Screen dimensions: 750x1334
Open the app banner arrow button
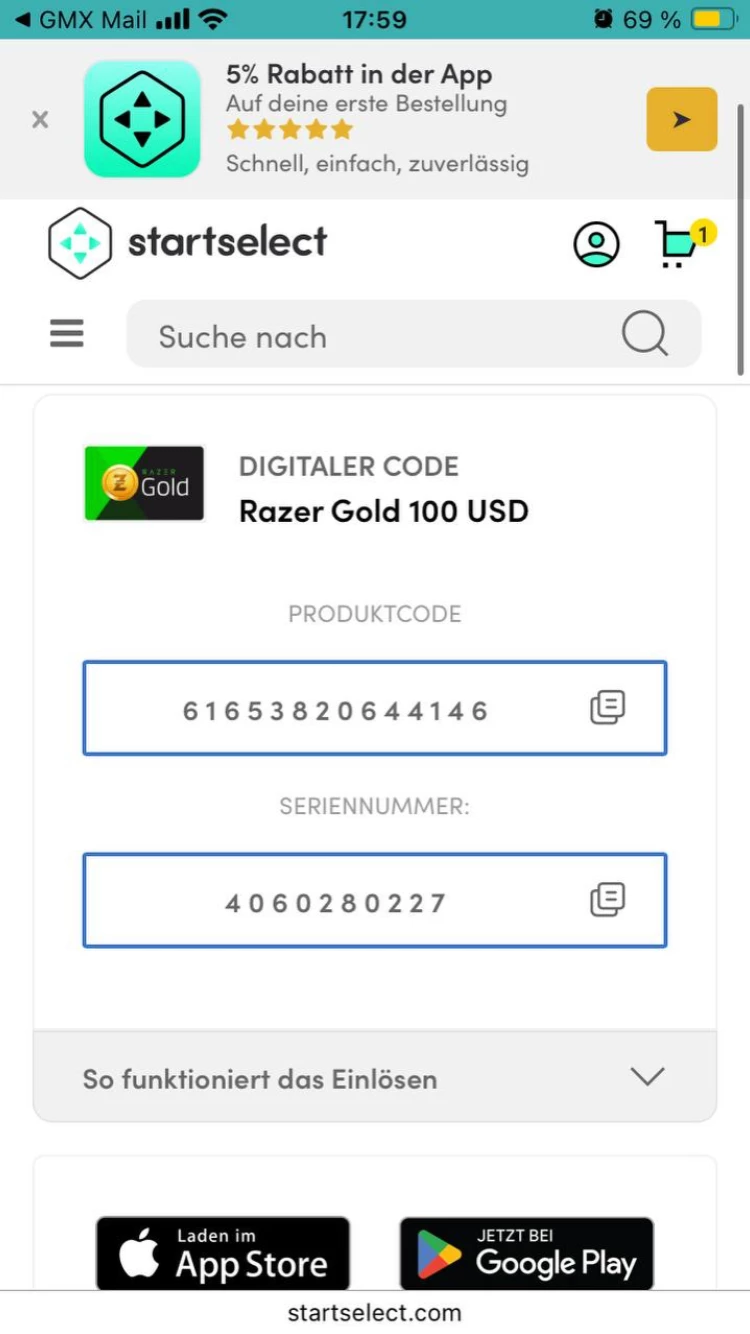click(x=681, y=120)
